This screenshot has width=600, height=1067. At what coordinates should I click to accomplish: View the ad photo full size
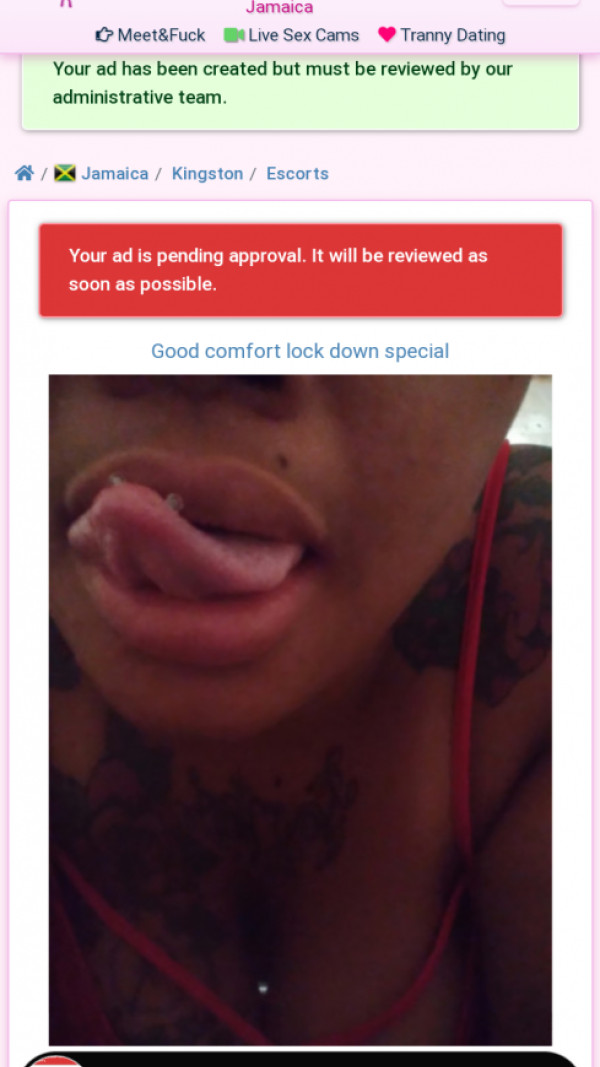click(300, 710)
